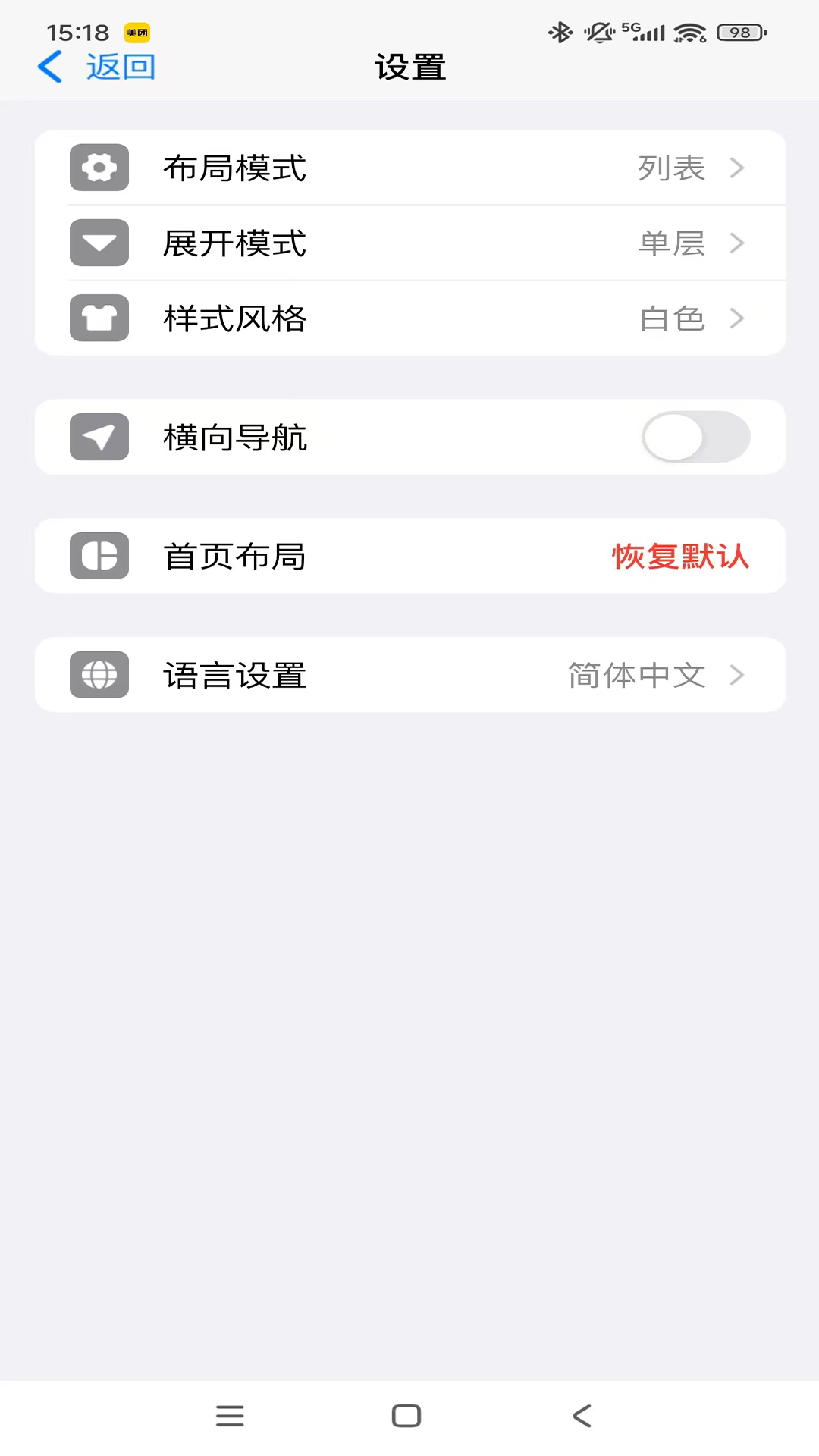Image resolution: width=819 pixels, height=1456 pixels.
Task: Toggle landscape navigation off
Action: pyautogui.click(x=695, y=438)
